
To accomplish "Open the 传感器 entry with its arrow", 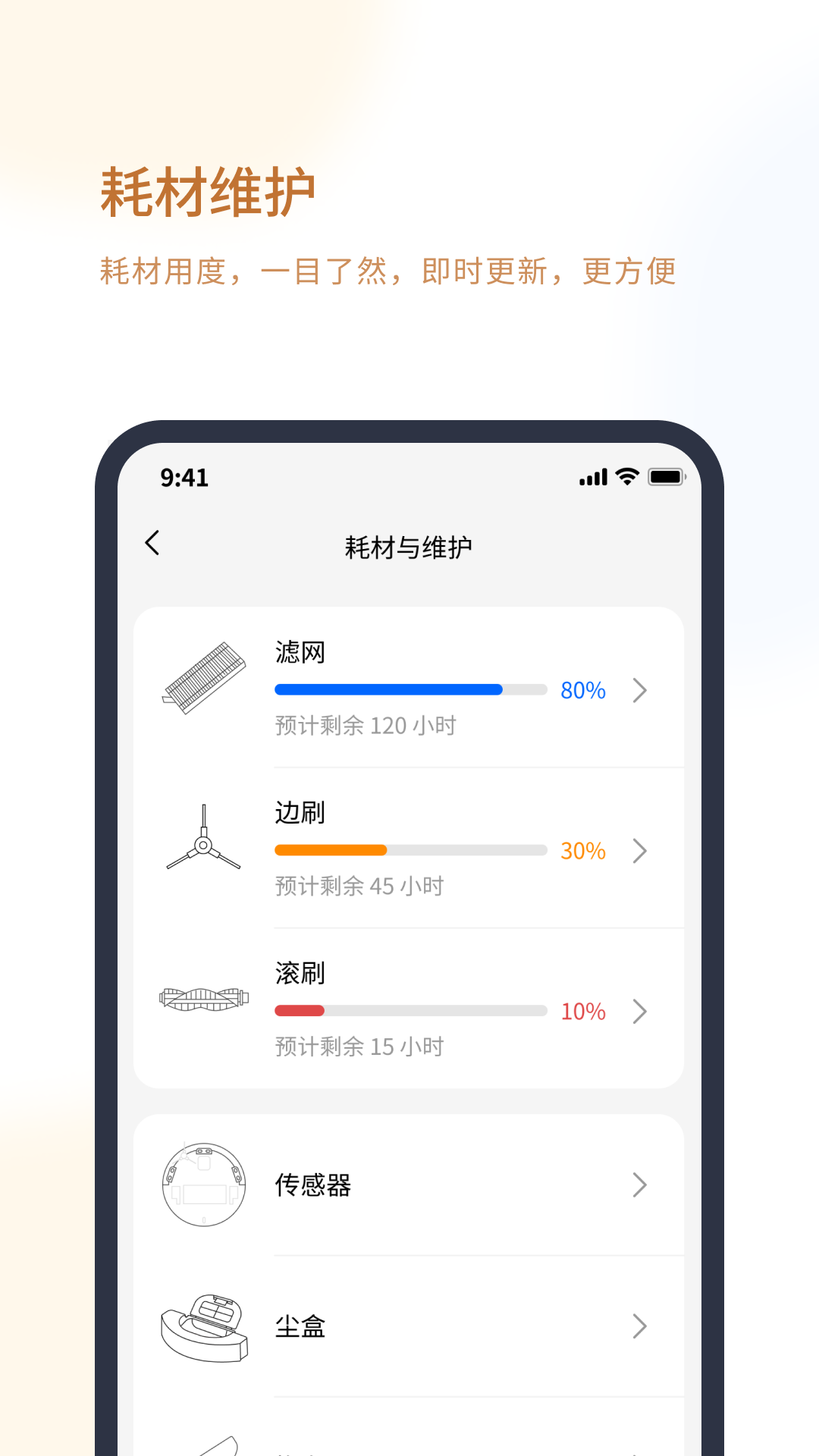I will pos(641,1185).
